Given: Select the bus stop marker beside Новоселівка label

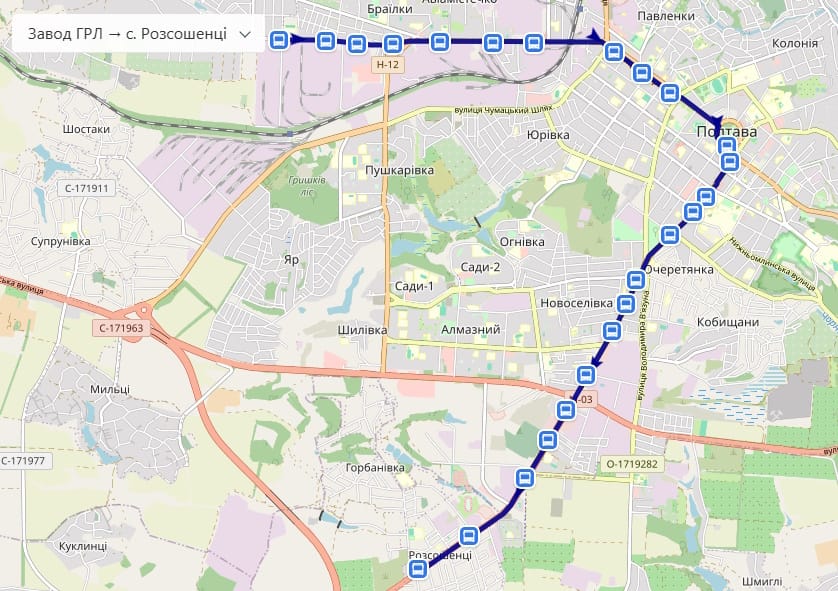Looking at the screenshot, I should pyautogui.click(x=627, y=304).
